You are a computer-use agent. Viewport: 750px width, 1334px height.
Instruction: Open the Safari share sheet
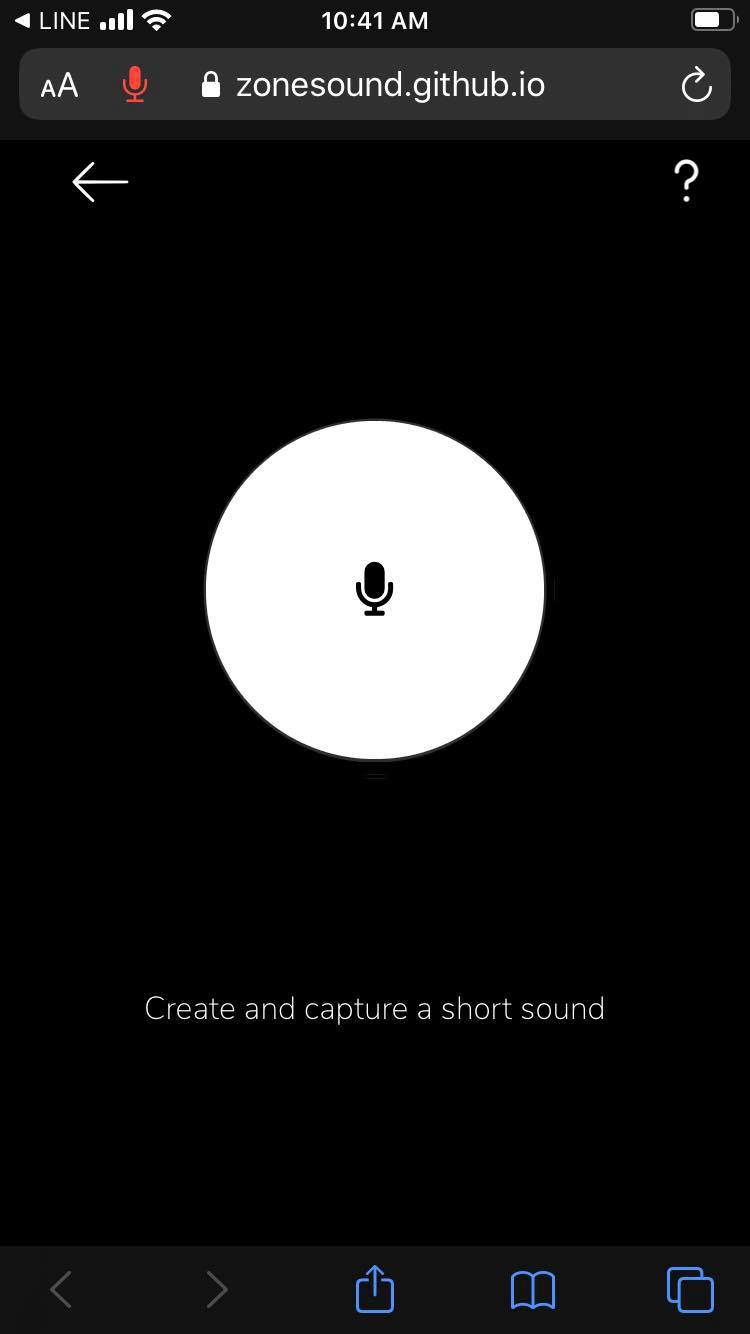click(x=375, y=1288)
